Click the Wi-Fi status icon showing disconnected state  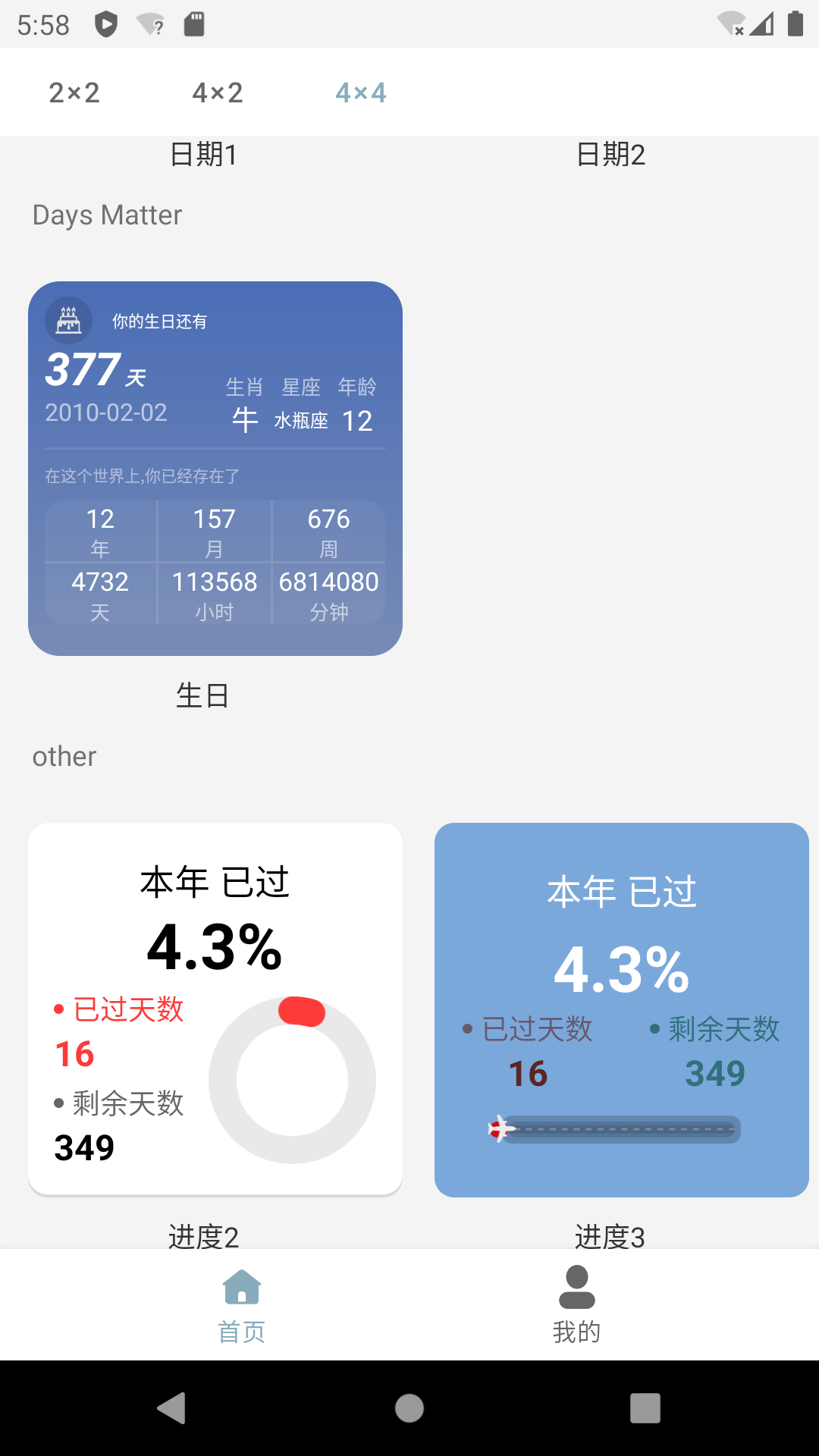coord(730,24)
